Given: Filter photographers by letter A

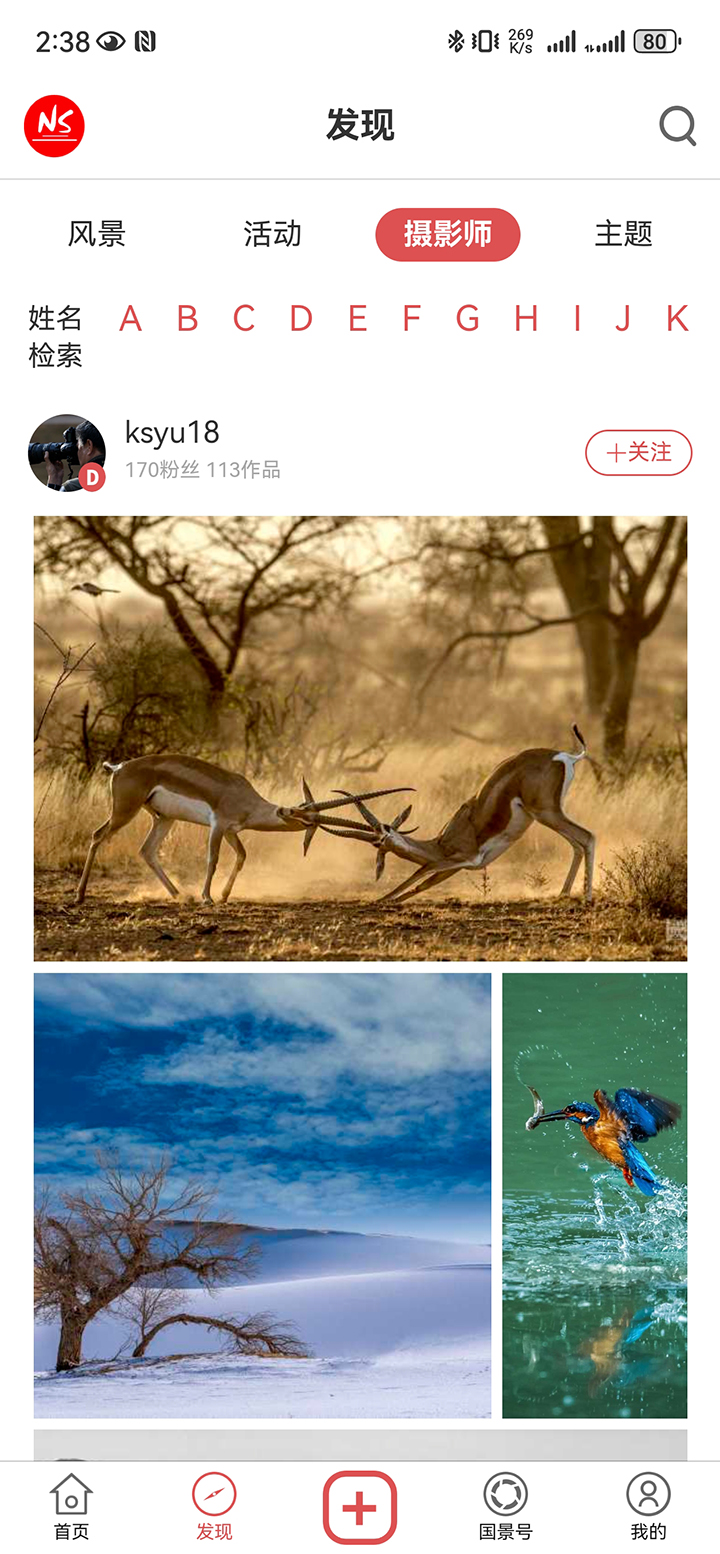Looking at the screenshot, I should (x=130, y=319).
